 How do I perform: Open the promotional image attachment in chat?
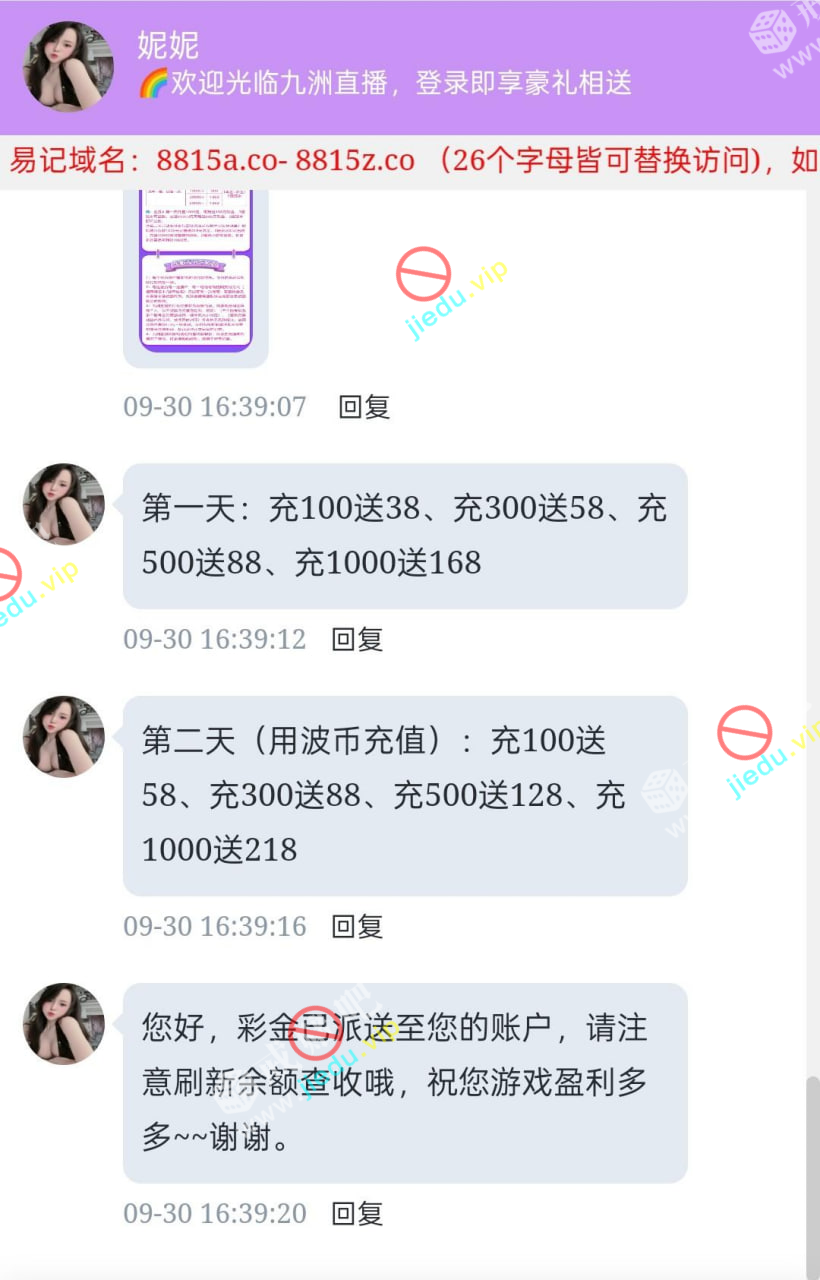pos(196,272)
